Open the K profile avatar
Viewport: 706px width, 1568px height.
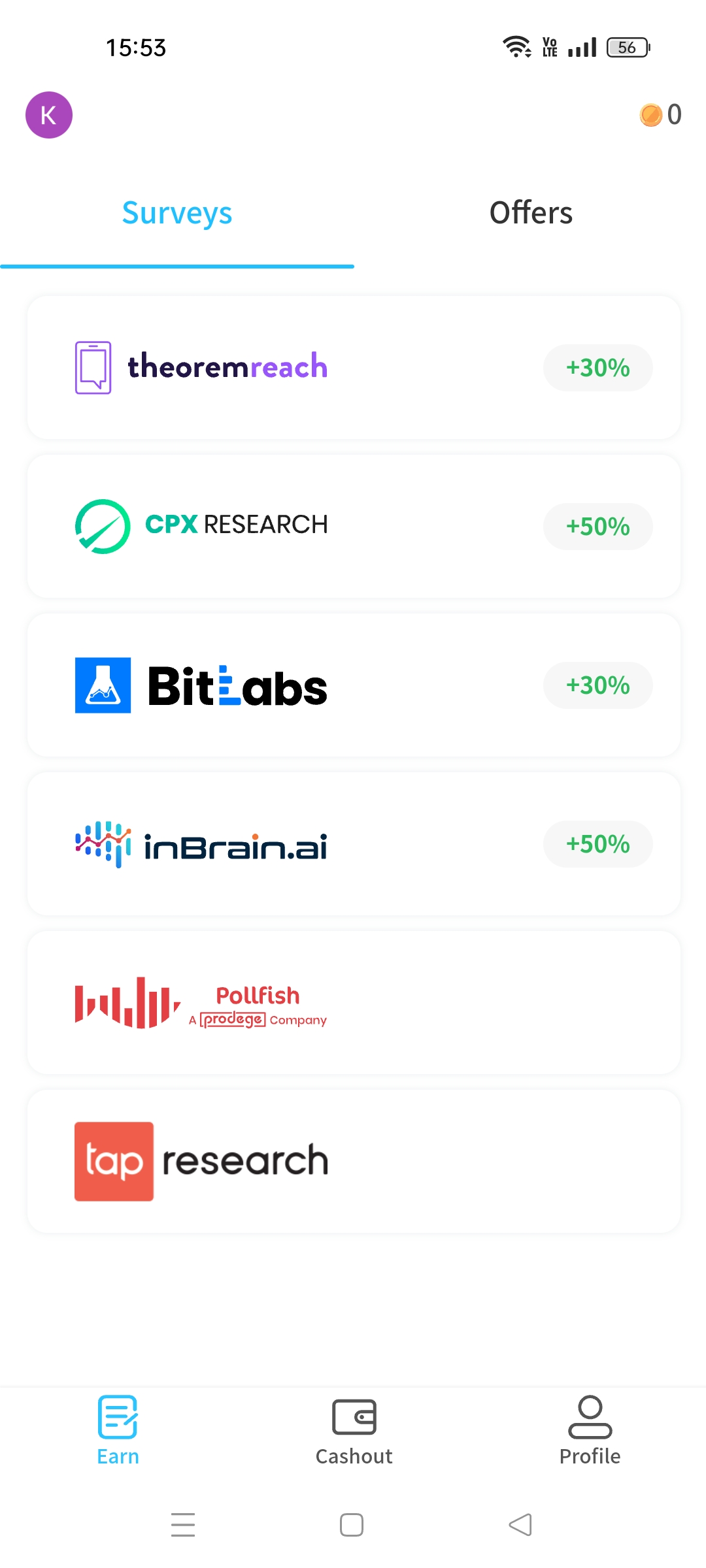49,115
